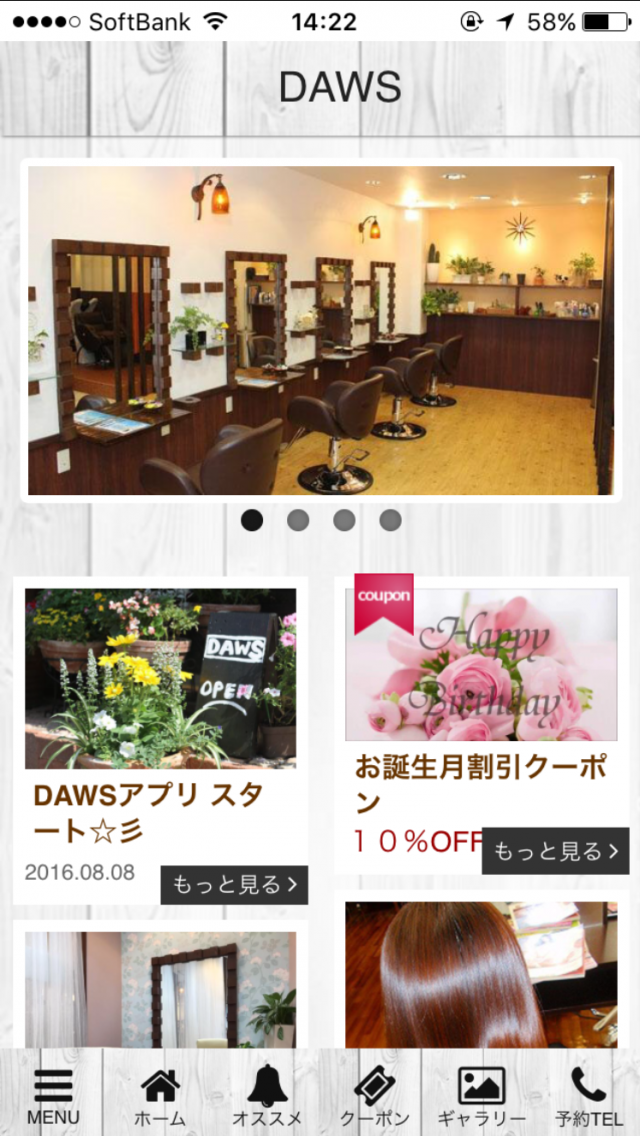Open the クーポン tab

click(x=374, y=1094)
